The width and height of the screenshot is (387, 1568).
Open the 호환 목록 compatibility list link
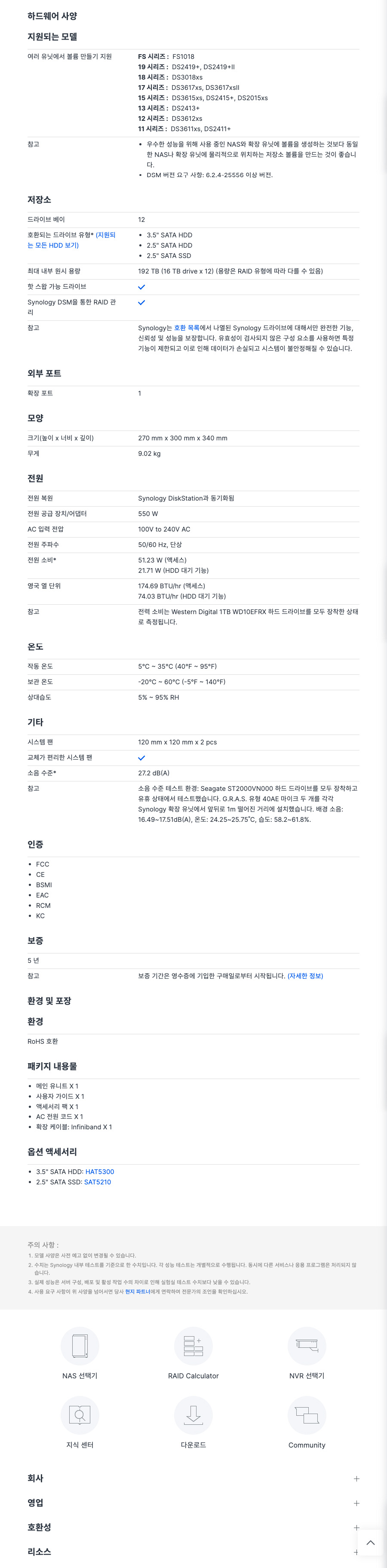click(186, 327)
